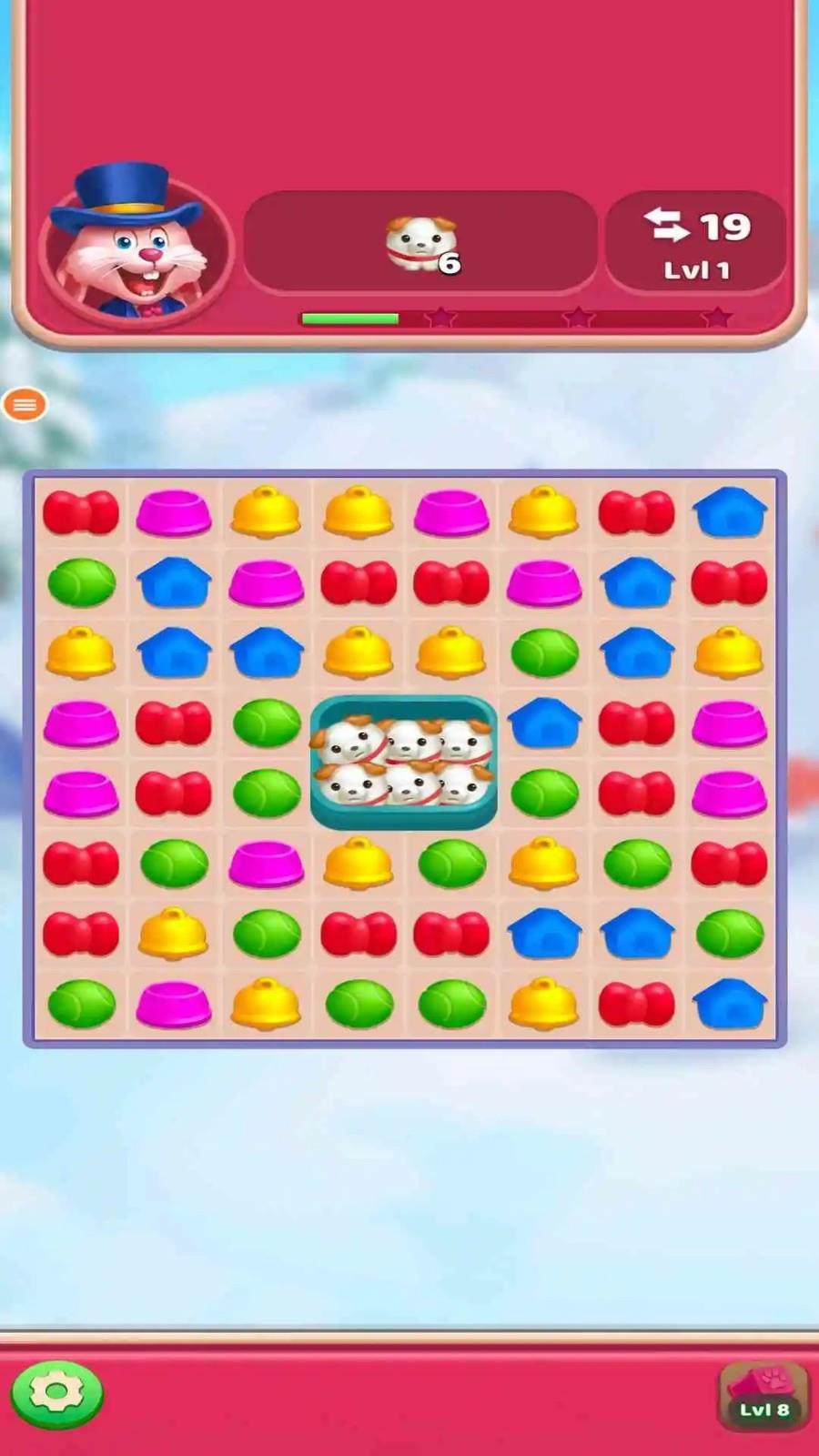
Task: Tap the puppy basket in the board
Action: click(404, 763)
